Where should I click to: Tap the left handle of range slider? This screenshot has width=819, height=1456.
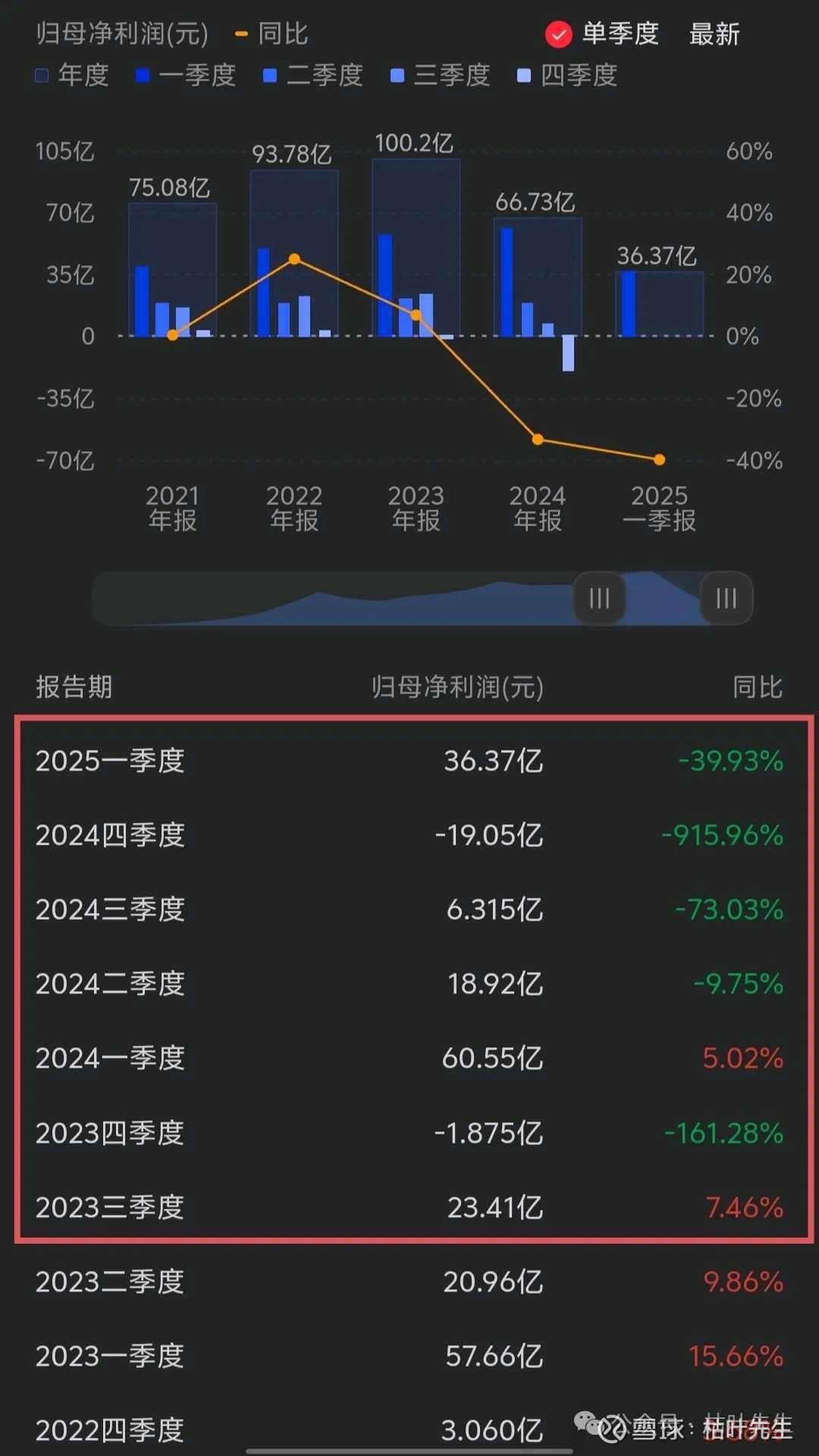coord(599,598)
